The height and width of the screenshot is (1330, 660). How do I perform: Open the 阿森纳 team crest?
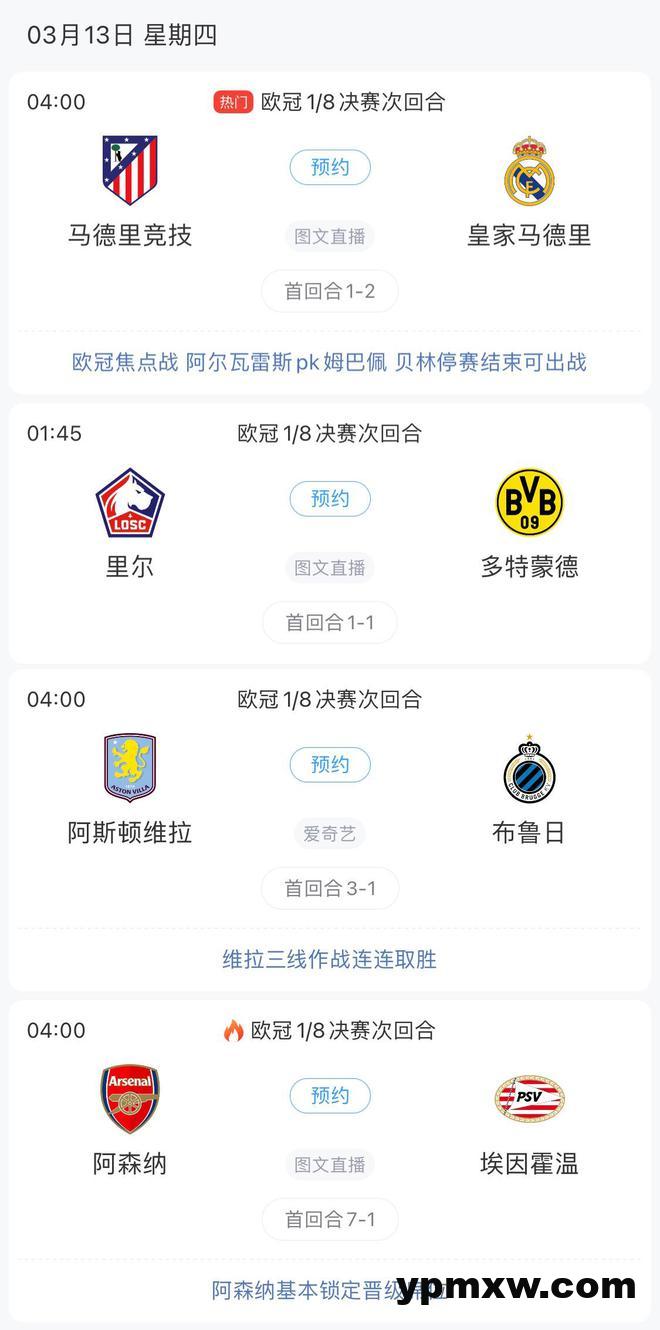(130, 1098)
